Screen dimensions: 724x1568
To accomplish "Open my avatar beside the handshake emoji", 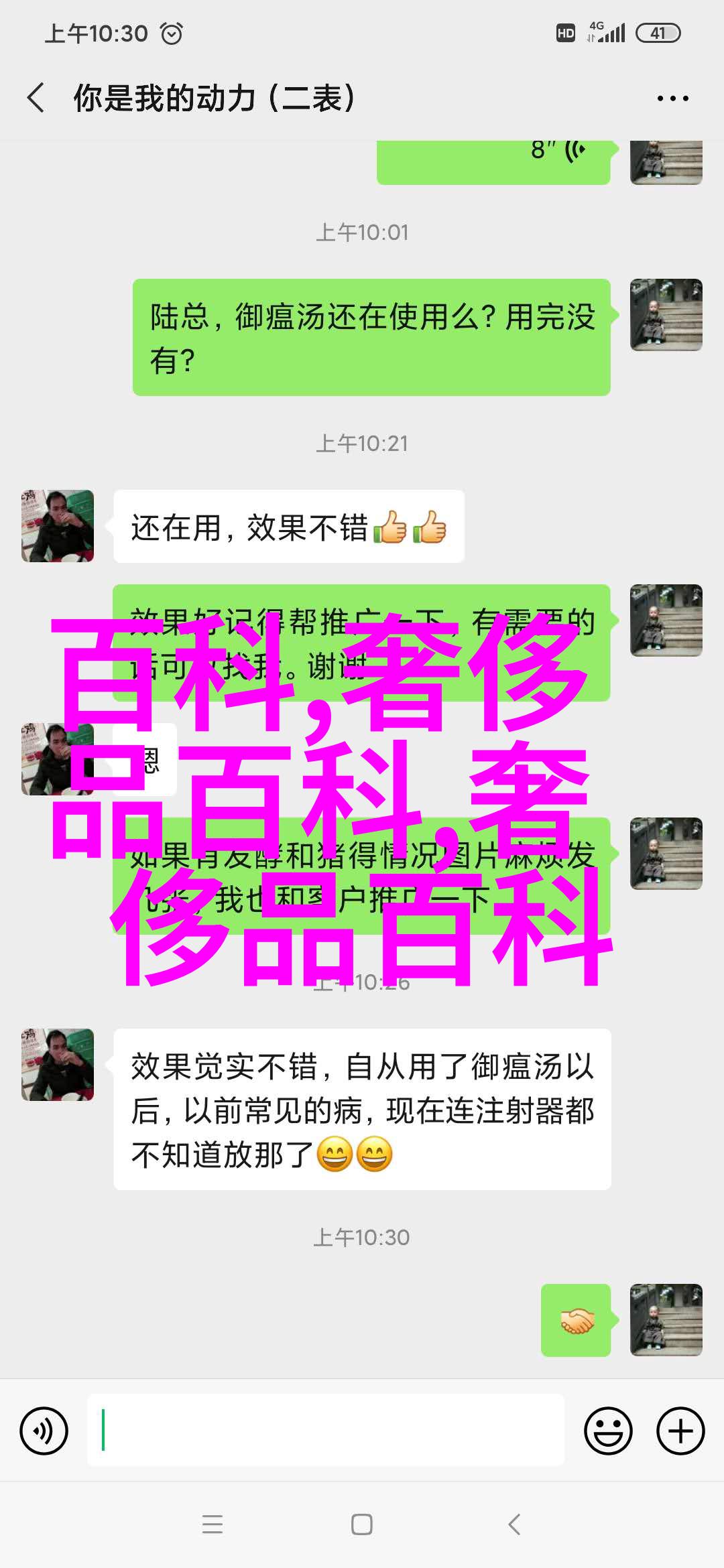I will pyautogui.click(x=666, y=1320).
